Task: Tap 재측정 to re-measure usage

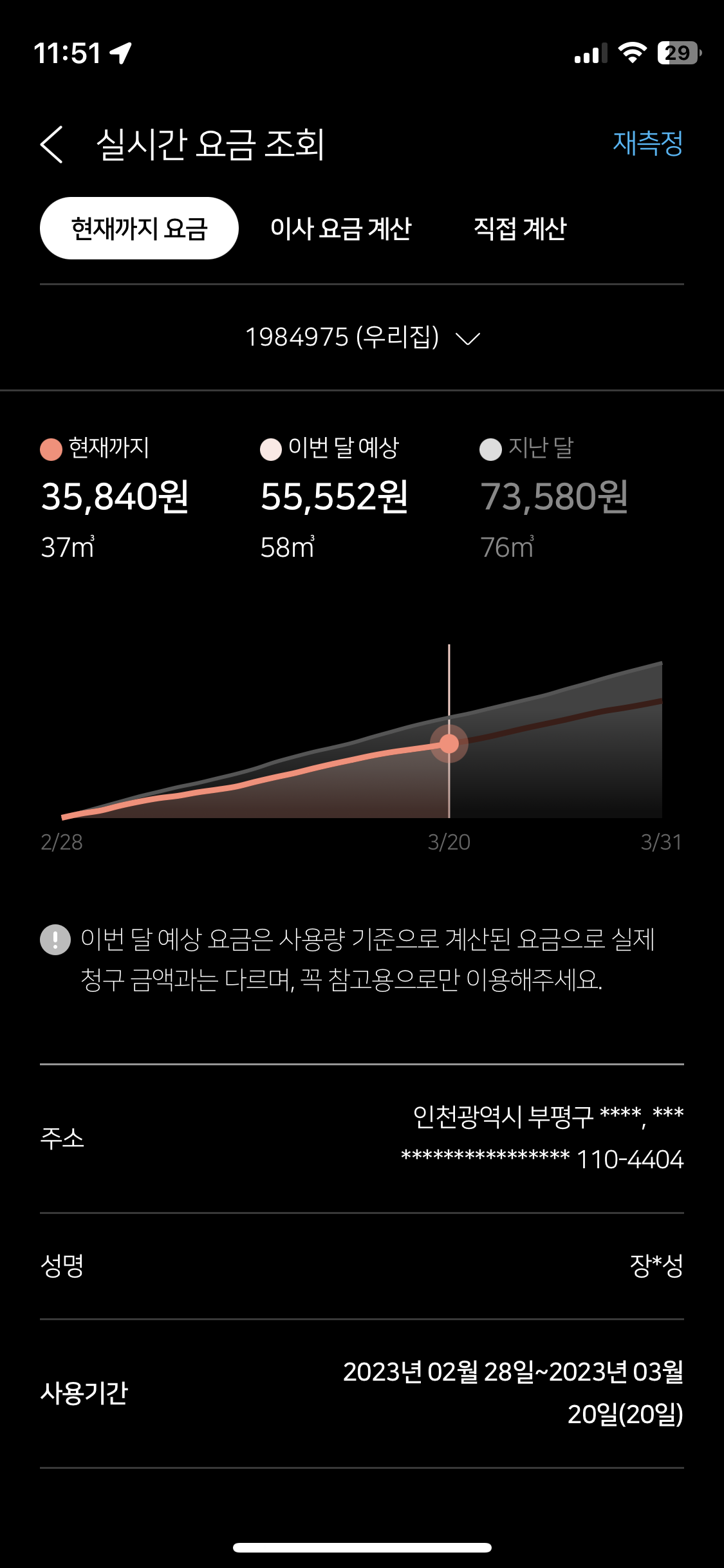Action: coord(647,143)
